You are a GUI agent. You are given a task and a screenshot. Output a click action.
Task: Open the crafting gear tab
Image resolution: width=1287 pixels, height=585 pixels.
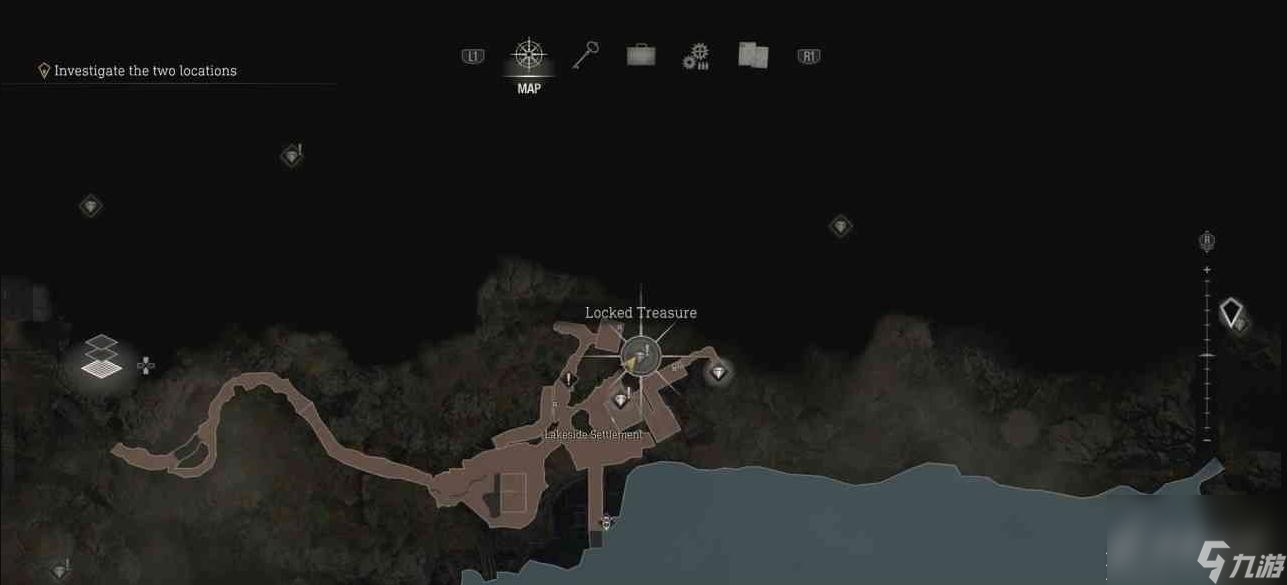click(696, 56)
